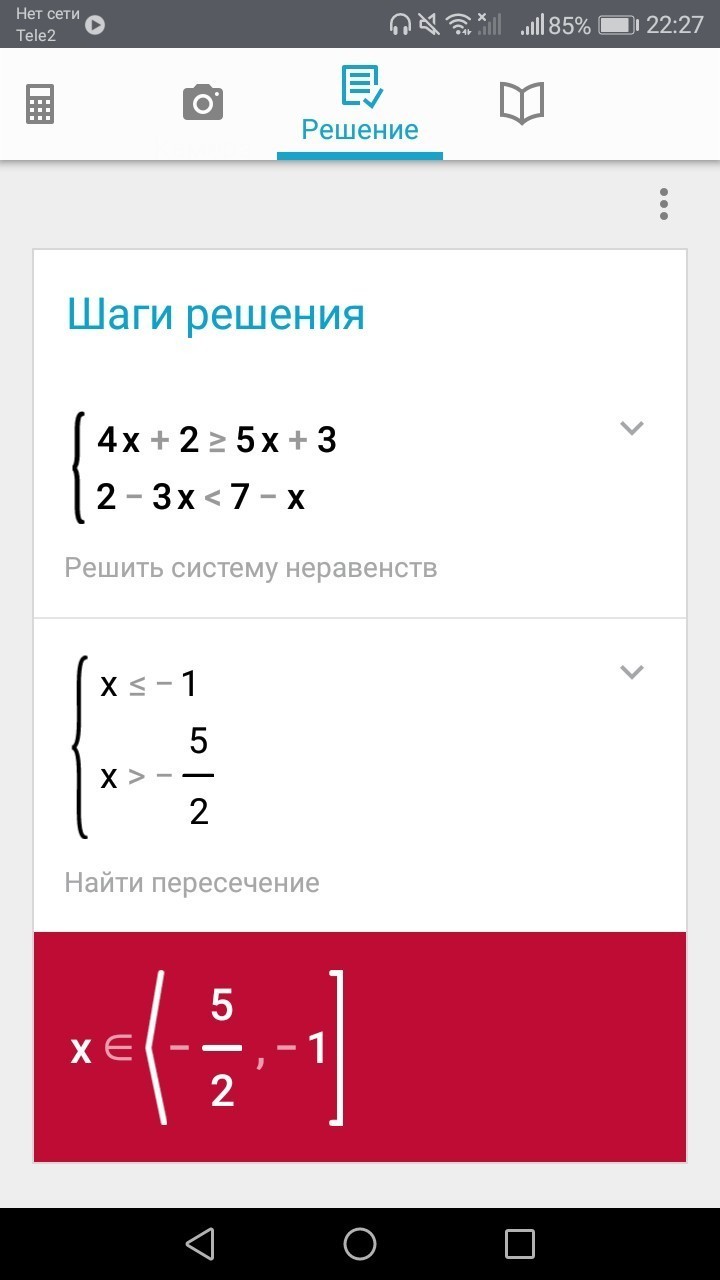Expand the step 'Решить систему неравенств'

pyautogui.click(x=631, y=428)
